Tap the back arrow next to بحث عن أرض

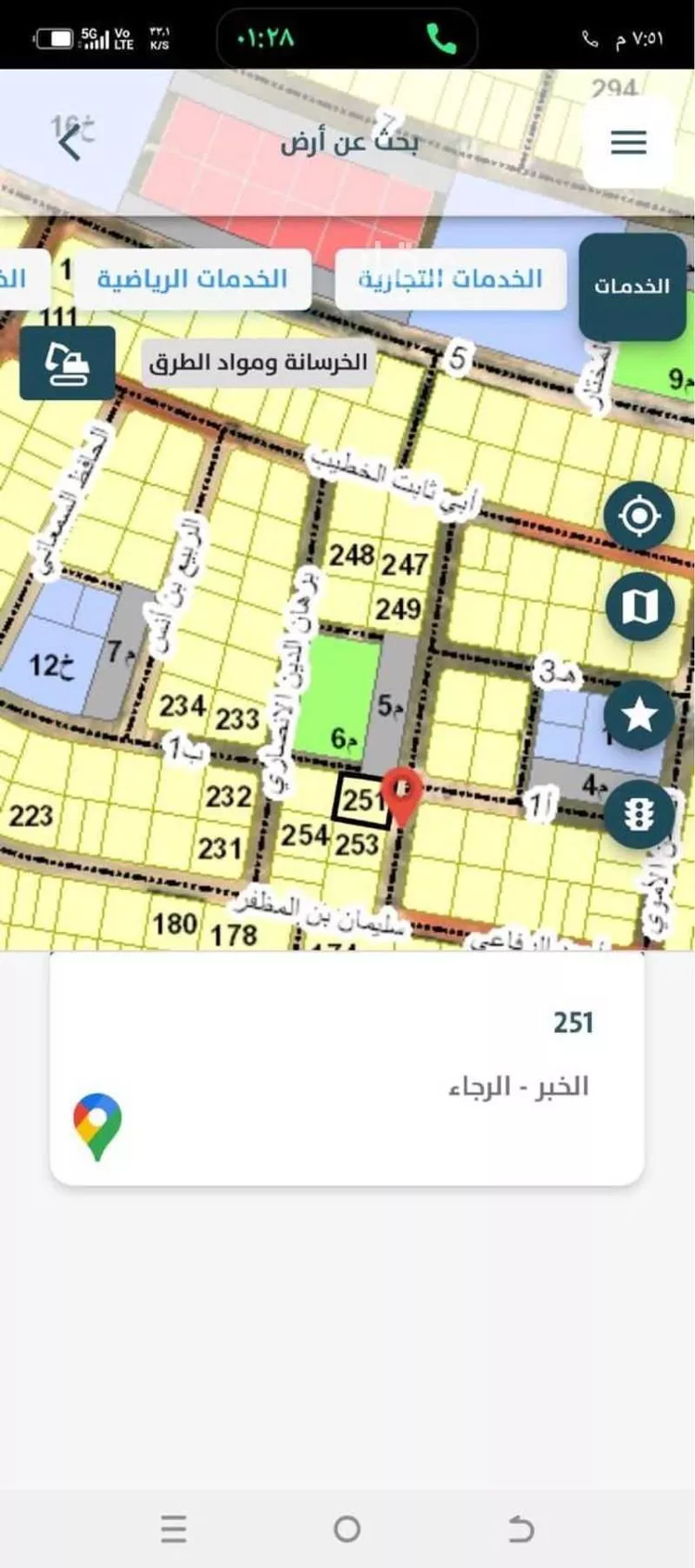[x=71, y=141]
